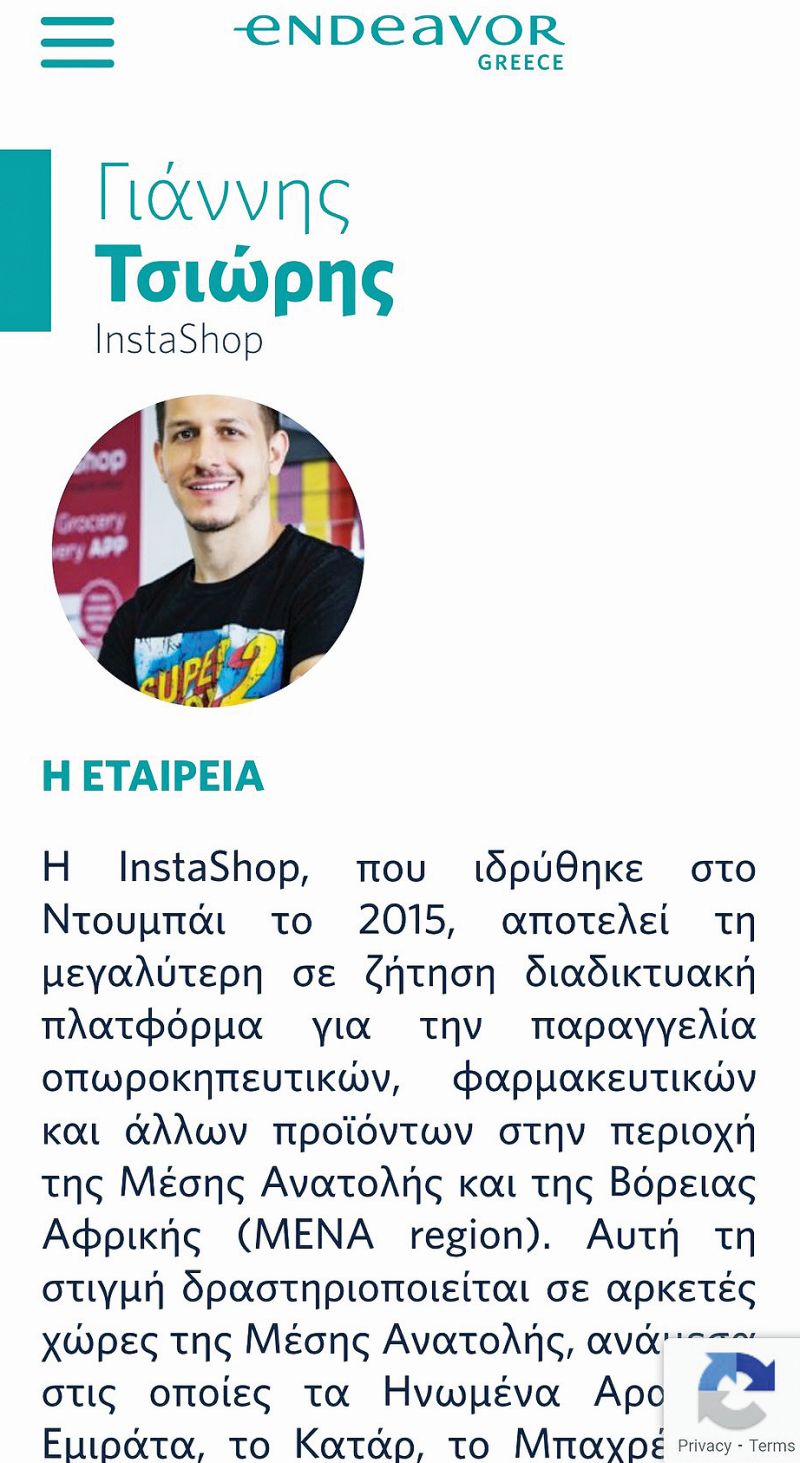800x1463 pixels.
Task: Open reCAPTCHA Privacy link
Action: (x=704, y=1446)
